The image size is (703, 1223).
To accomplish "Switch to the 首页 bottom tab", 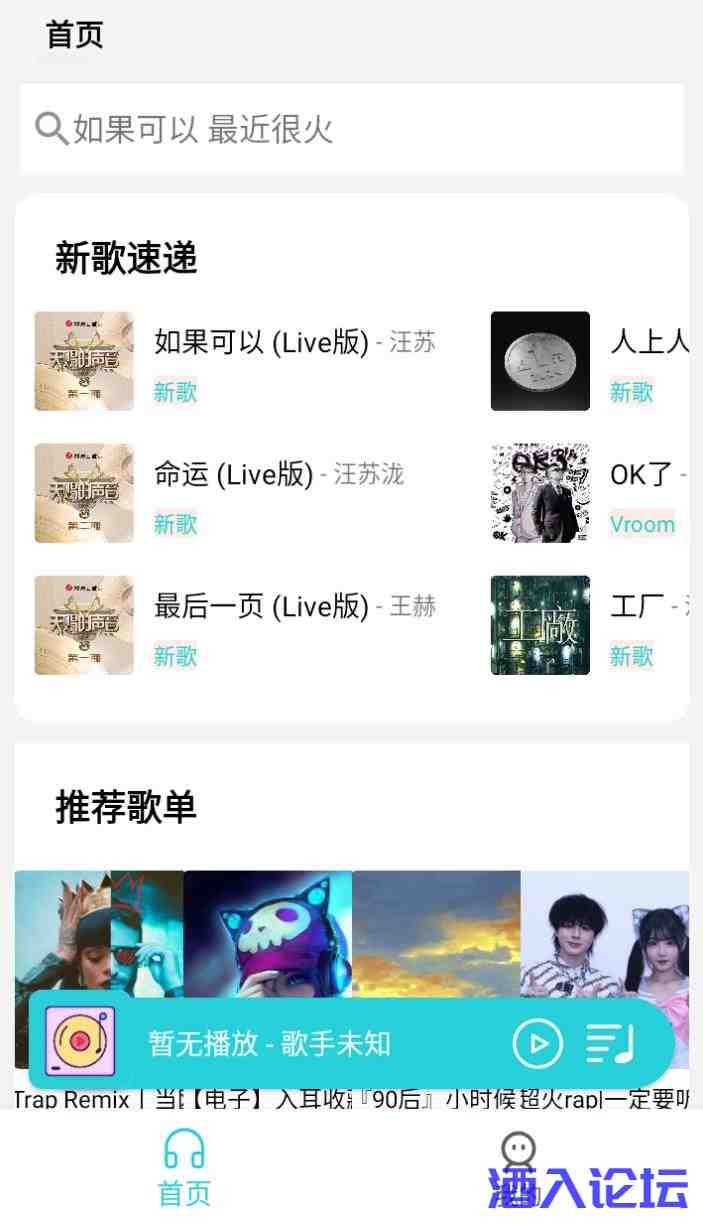I will pyautogui.click(x=185, y=1167).
